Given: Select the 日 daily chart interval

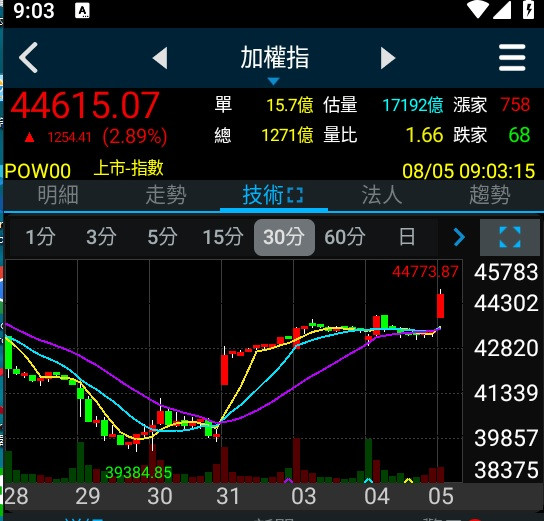Looking at the screenshot, I should 407,237.
